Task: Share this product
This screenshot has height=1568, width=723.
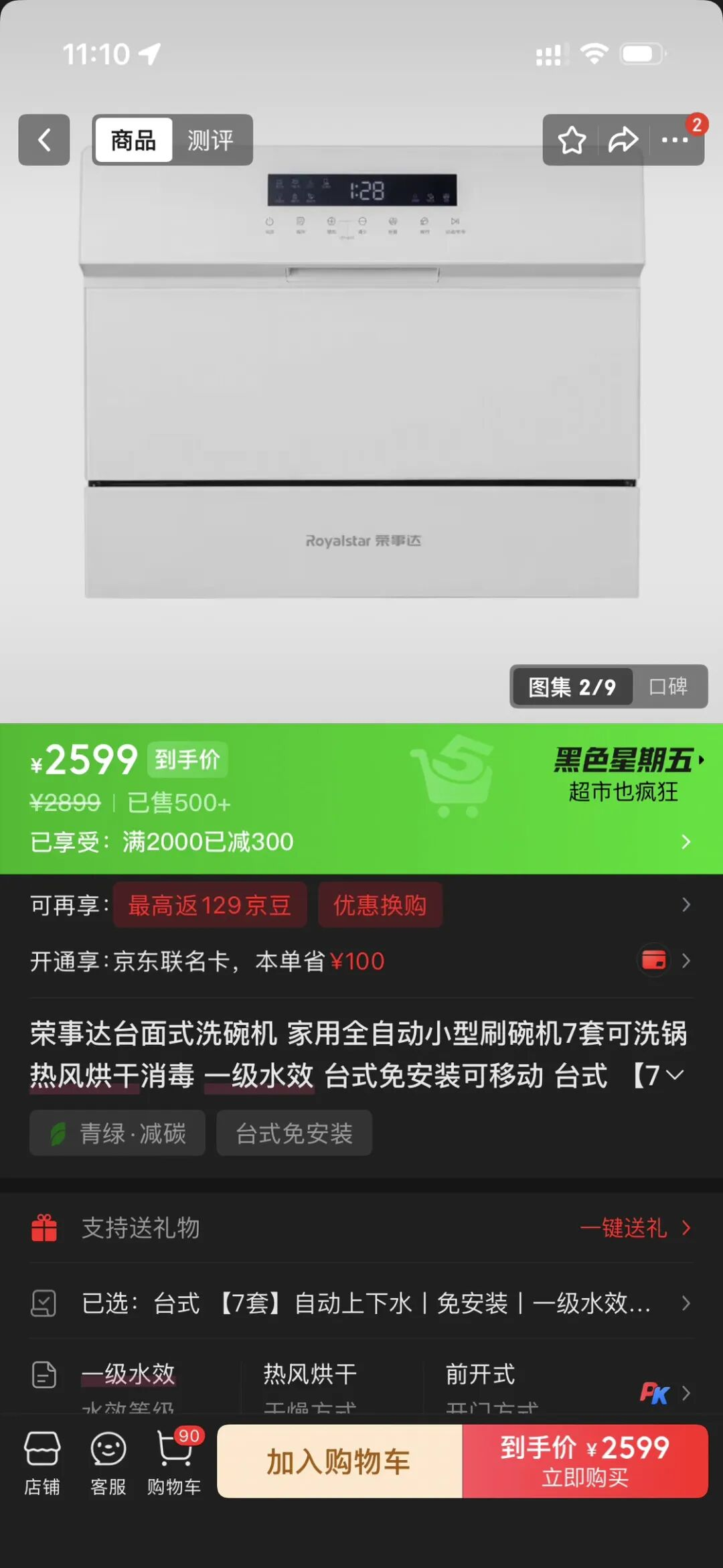Action: pos(623,140)
